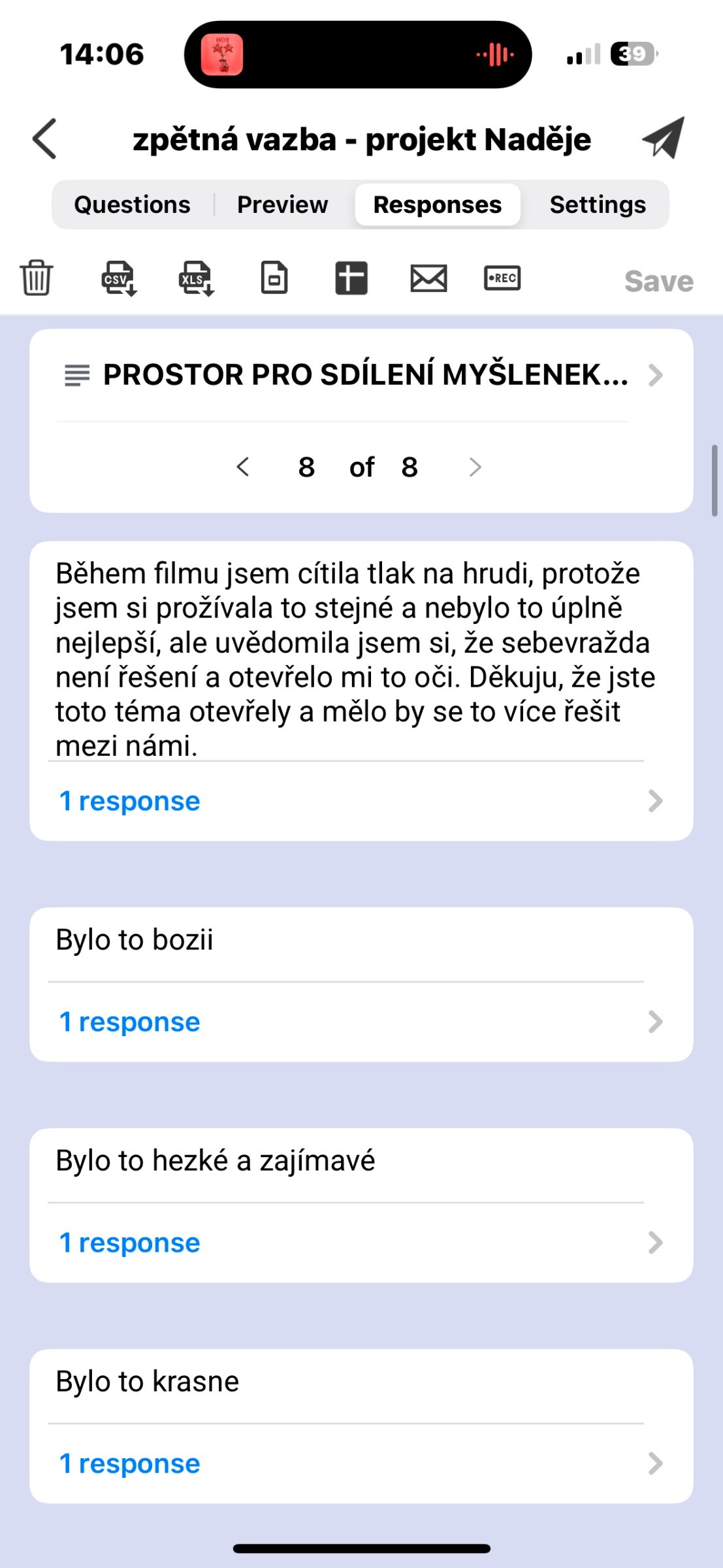View response under 'Bylo to hezké a zajímavé'

(x=361, y=1243)
